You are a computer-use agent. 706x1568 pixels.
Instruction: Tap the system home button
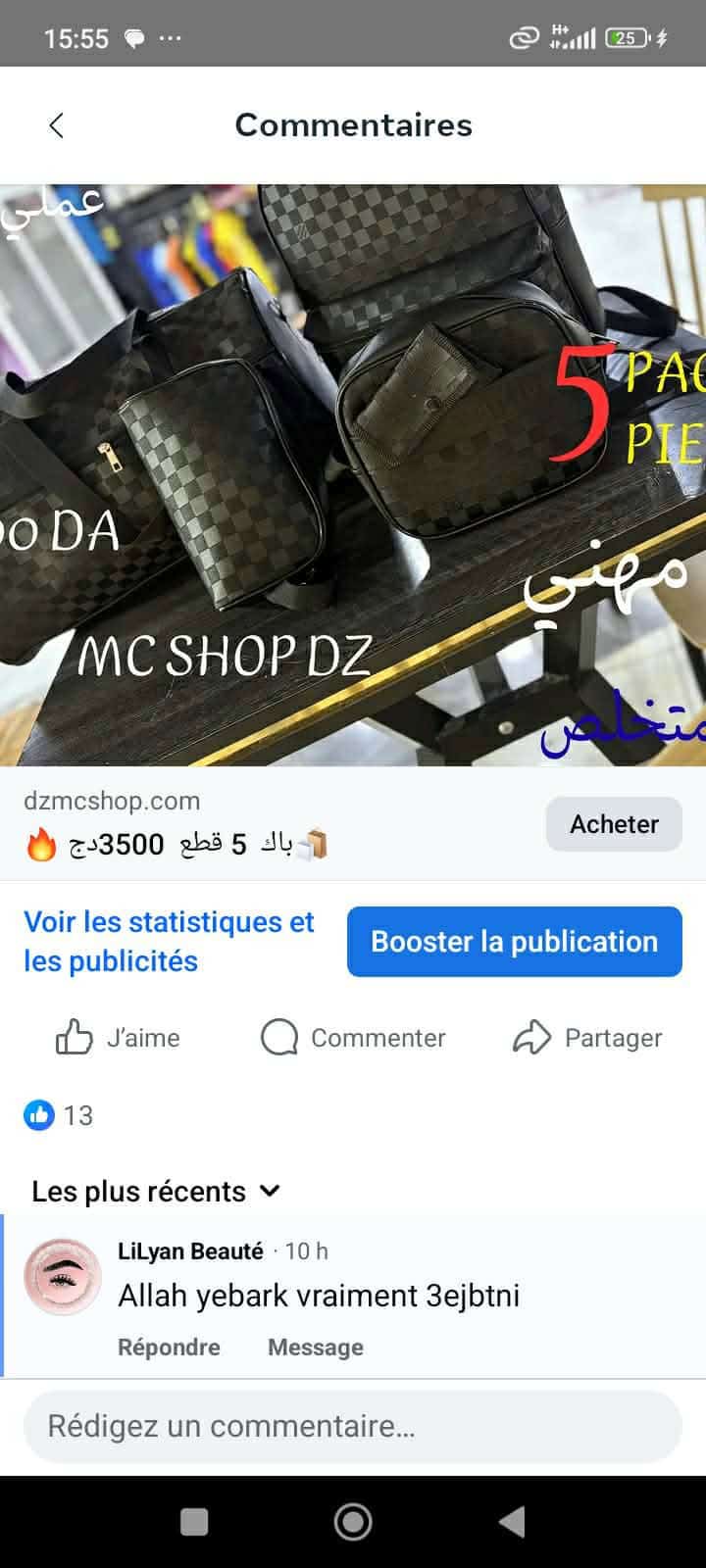point(353,1522)
